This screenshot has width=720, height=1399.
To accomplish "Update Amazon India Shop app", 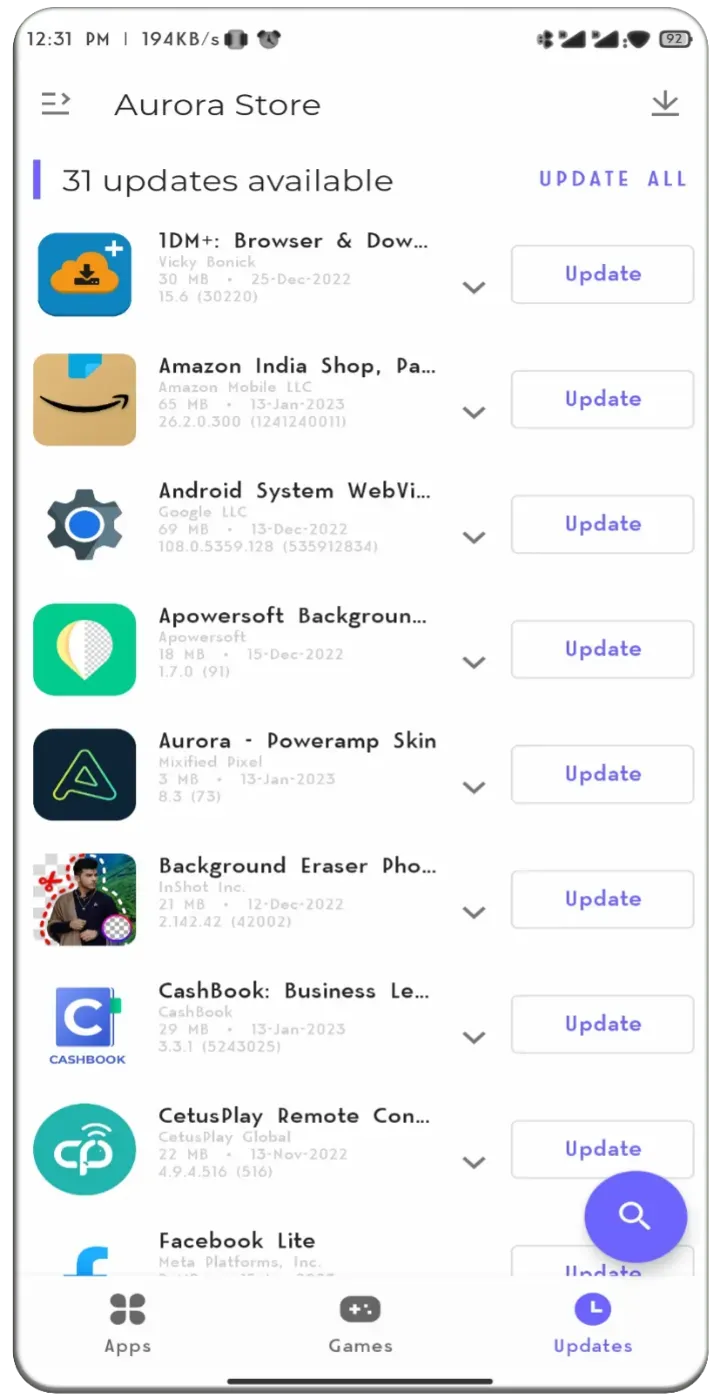I will click(x=602, y=399).
